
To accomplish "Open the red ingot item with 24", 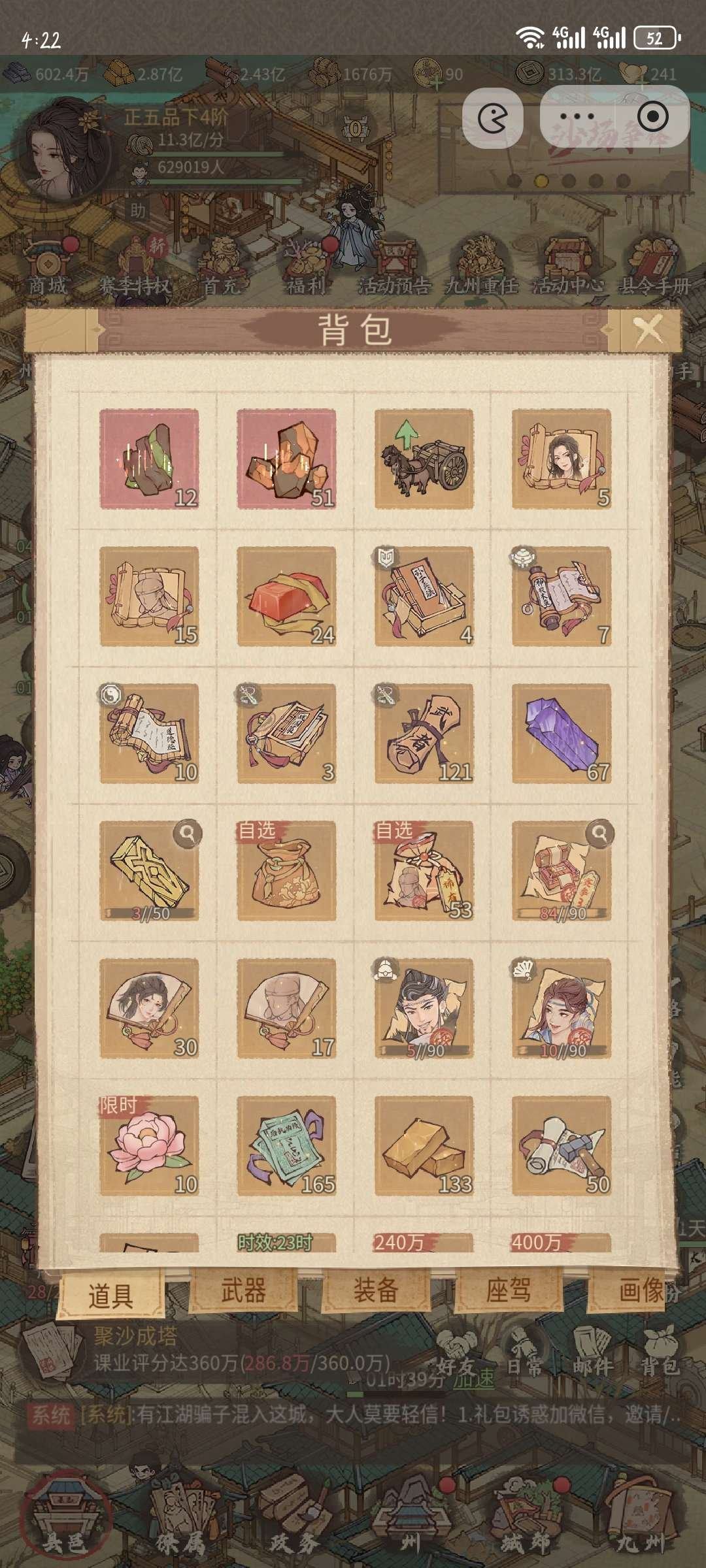I will pos(286,596).
